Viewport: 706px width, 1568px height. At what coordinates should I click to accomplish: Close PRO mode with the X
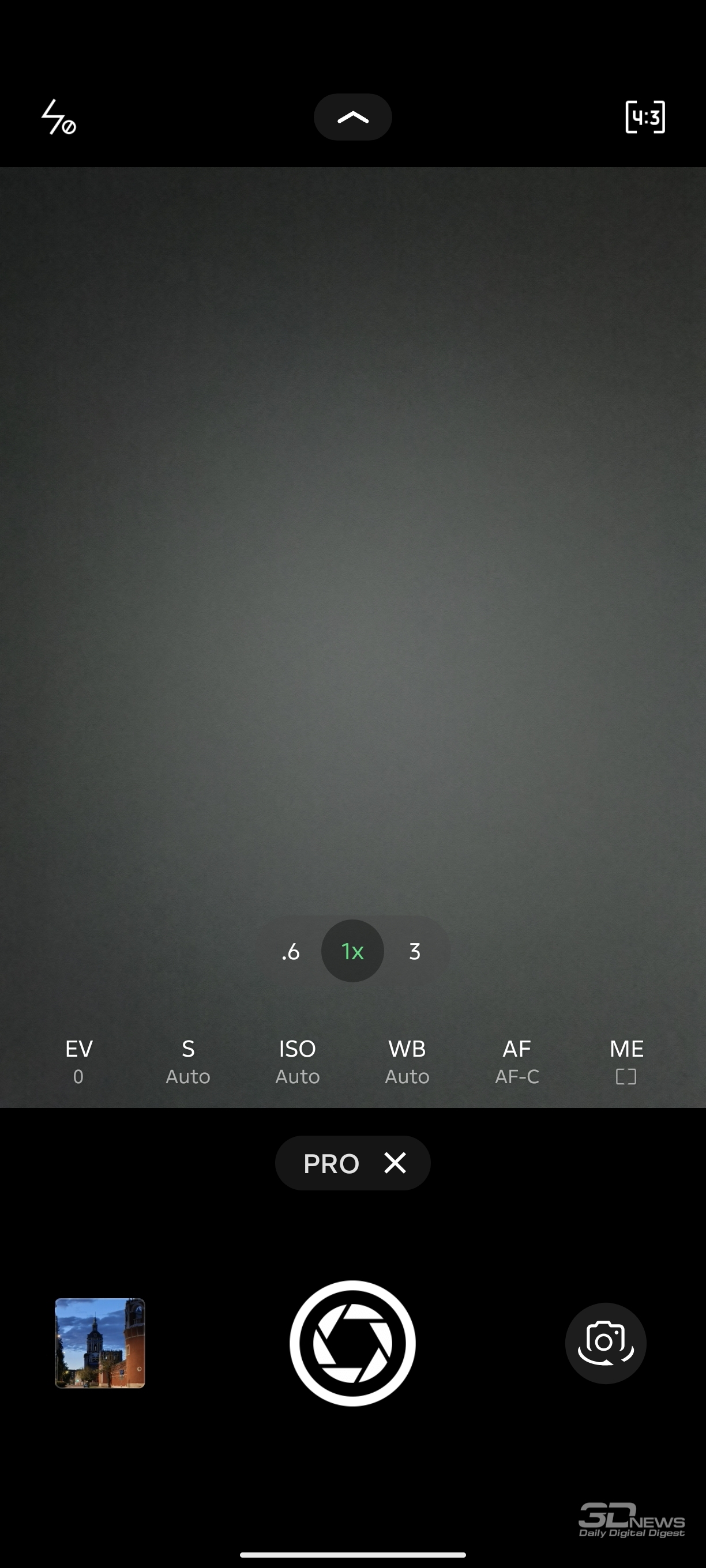click(x=395, y=1163)
